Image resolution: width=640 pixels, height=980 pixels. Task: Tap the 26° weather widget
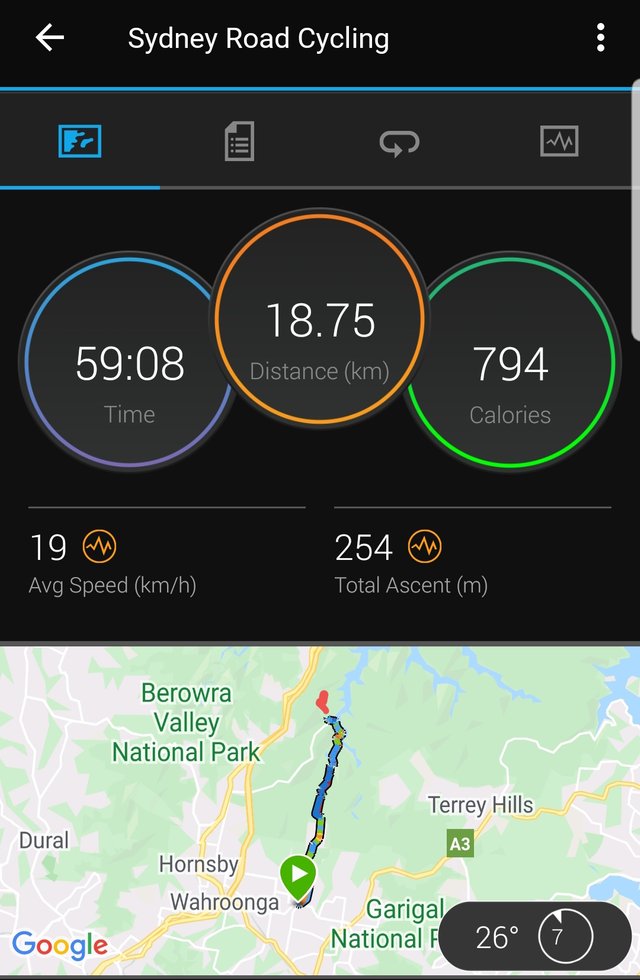click(537, 936)
